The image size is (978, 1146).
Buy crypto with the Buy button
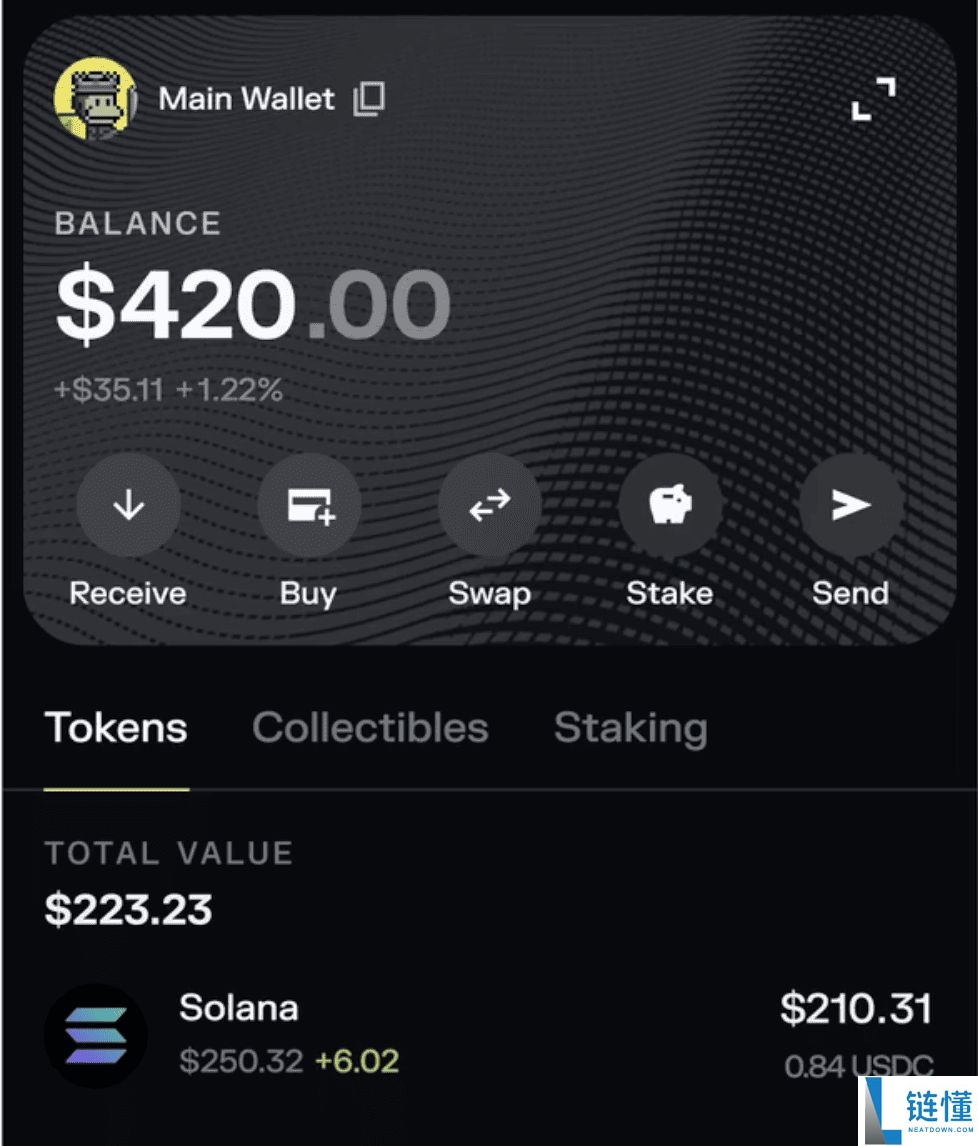point(309,506)
